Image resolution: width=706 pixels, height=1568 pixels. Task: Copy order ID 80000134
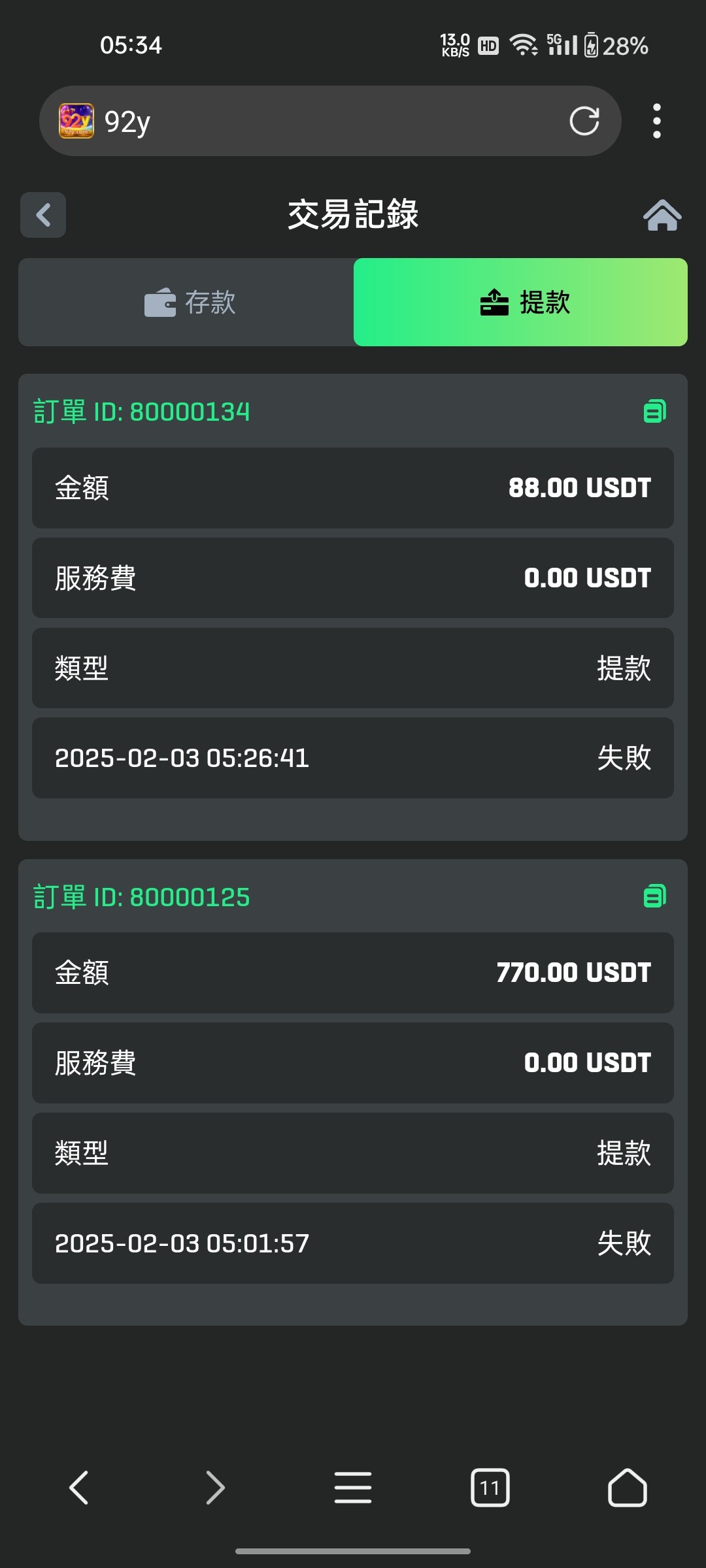[655, 412]
